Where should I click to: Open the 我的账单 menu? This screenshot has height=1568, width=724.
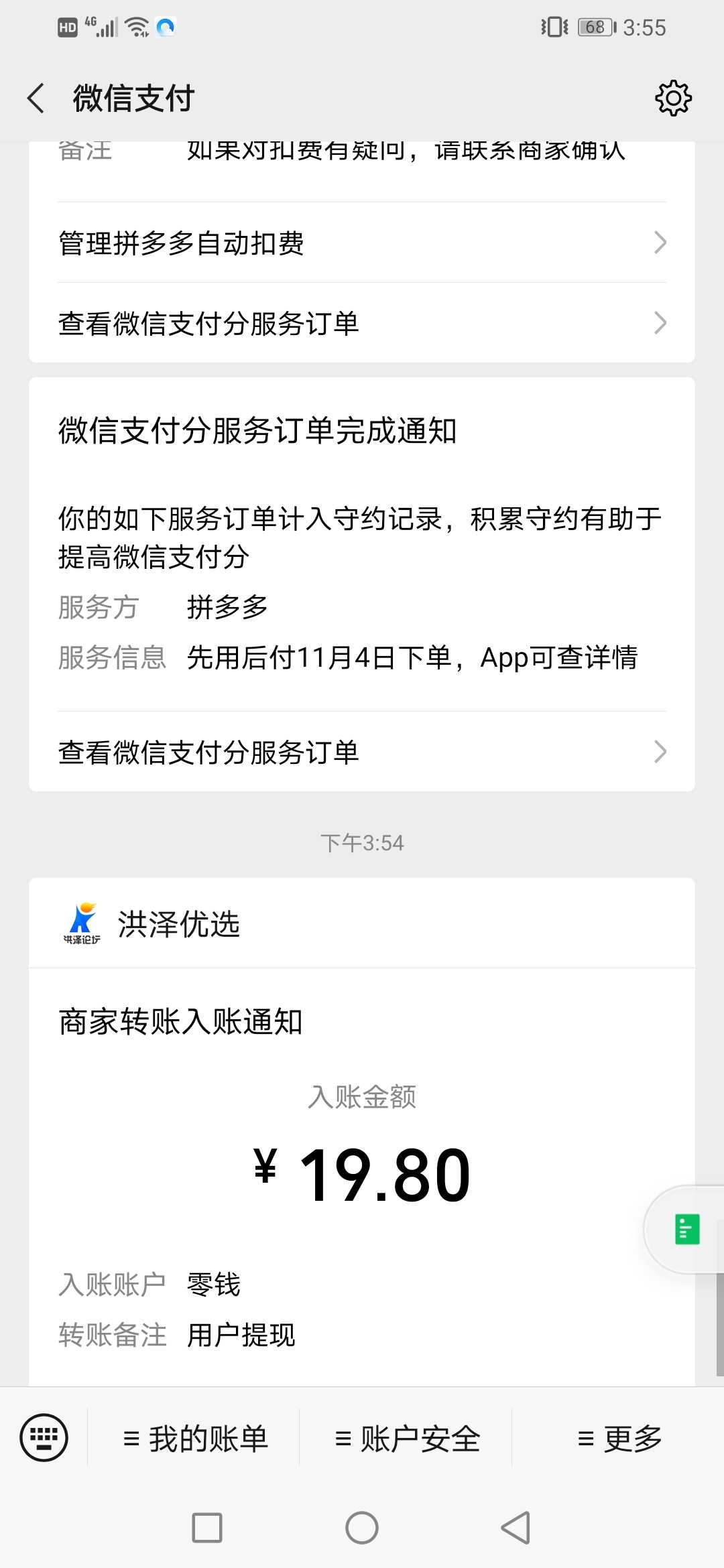click(x=195, y=1438)
